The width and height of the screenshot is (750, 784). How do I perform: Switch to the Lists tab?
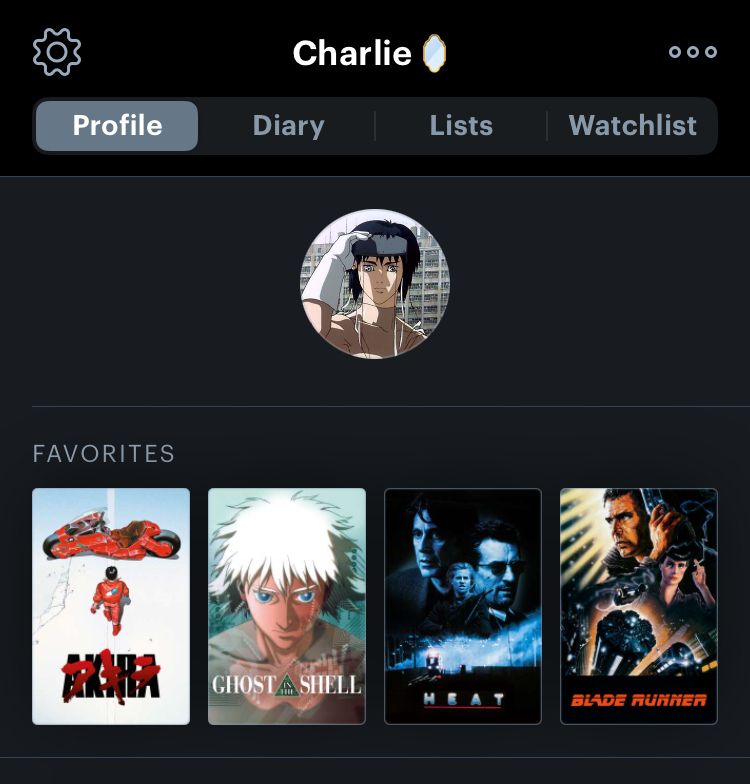(461, 126)
